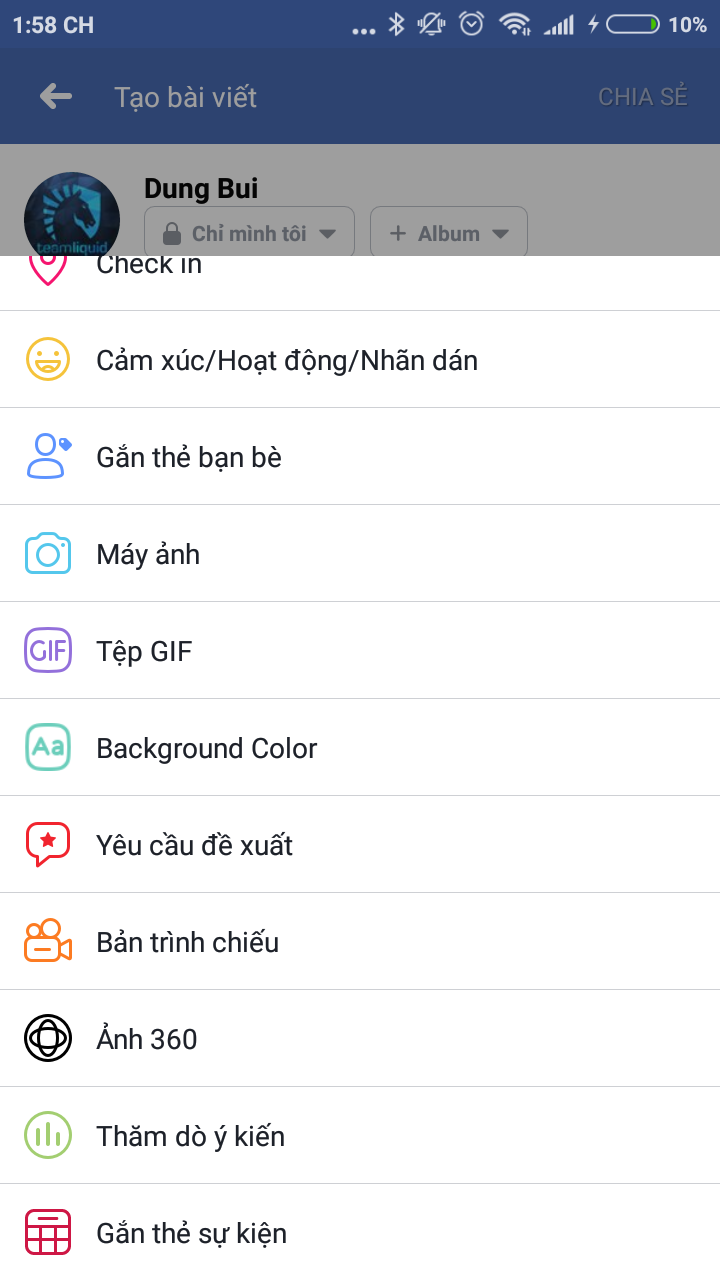Open the Chi mình tôi privacy dropdown
This screenshot has height=1280, width=720.
[x=249, y=231]
